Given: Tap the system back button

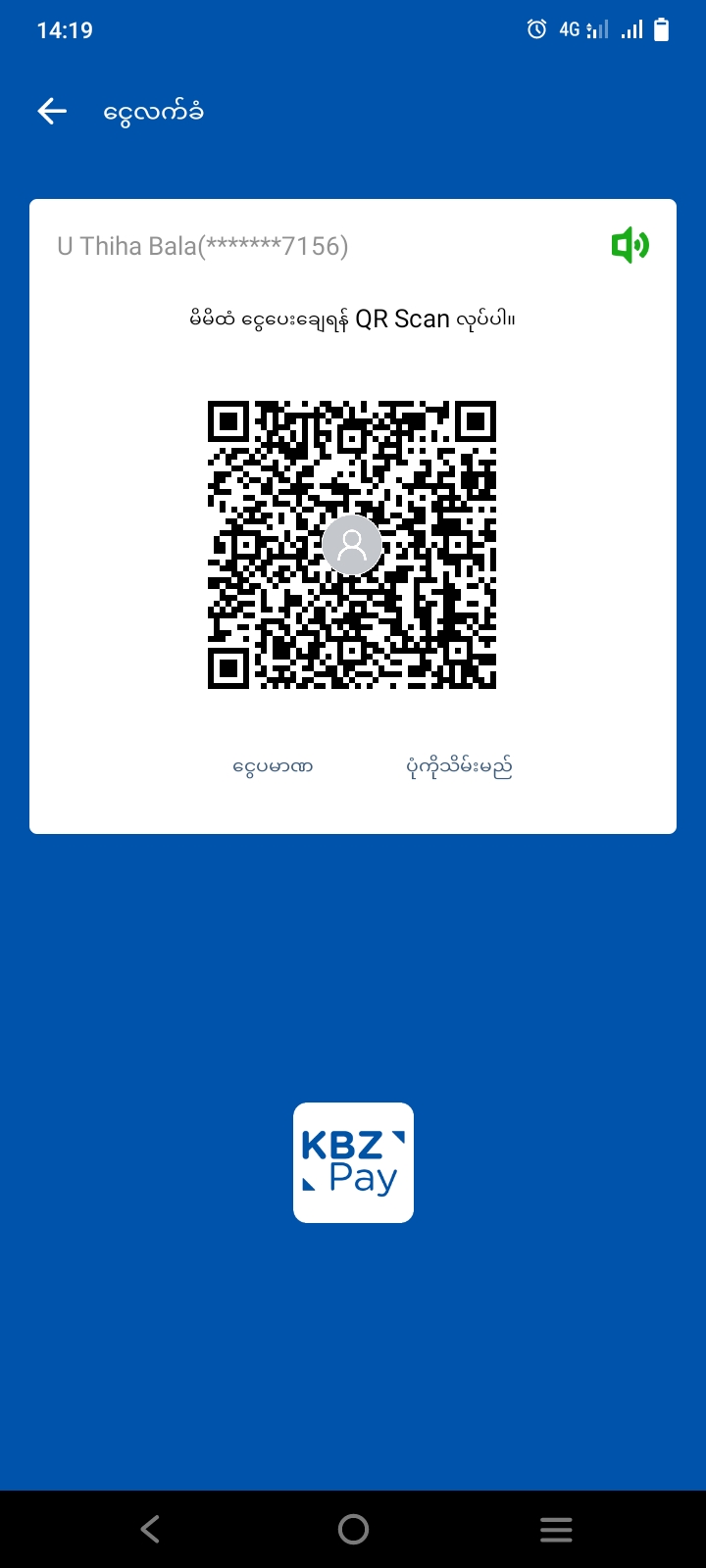Looking at the screenshot, I should tap(150, 1529).
